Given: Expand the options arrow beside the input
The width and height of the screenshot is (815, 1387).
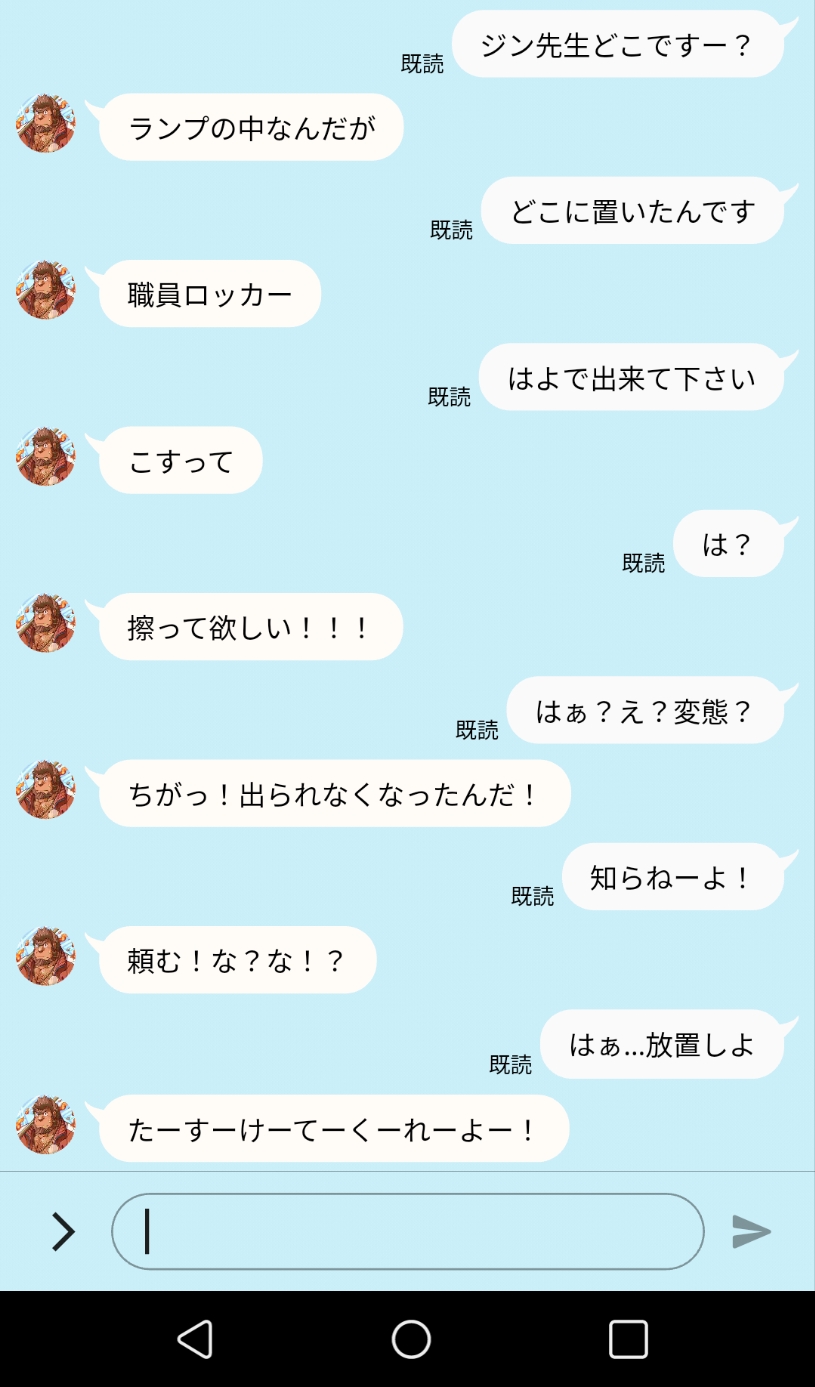Looking at the screenshot, I should coord(63,1231).
